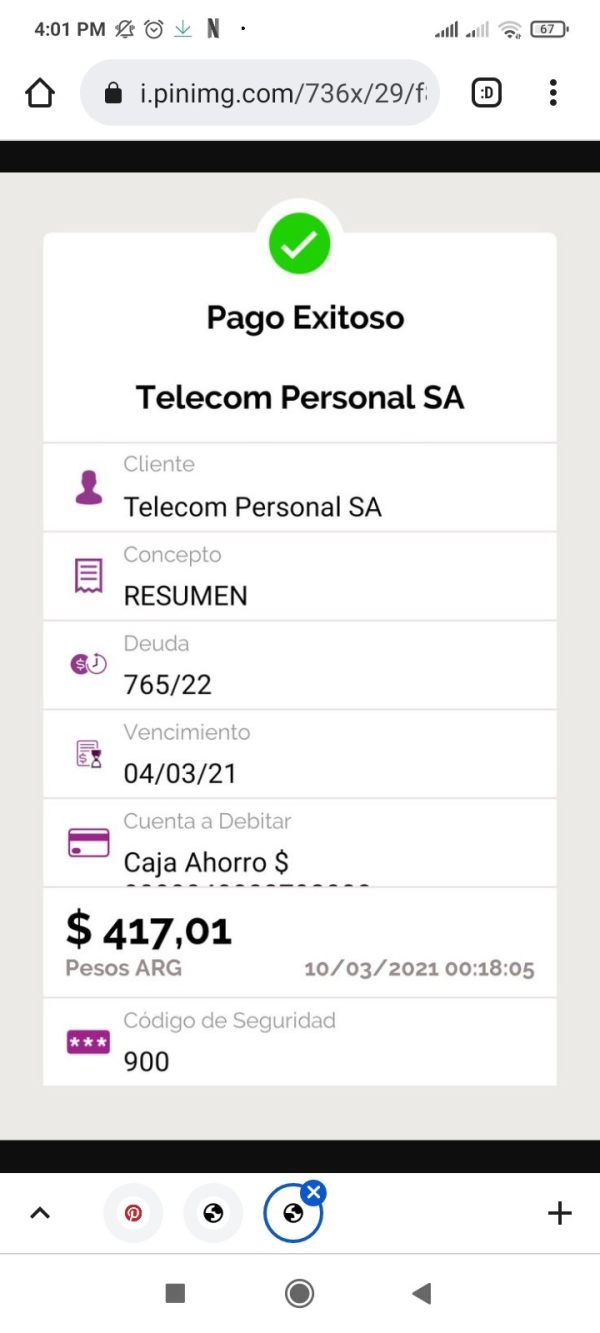Open recent apps with the square button
Screen dimensions: 600x1333
click(175, 1294)
